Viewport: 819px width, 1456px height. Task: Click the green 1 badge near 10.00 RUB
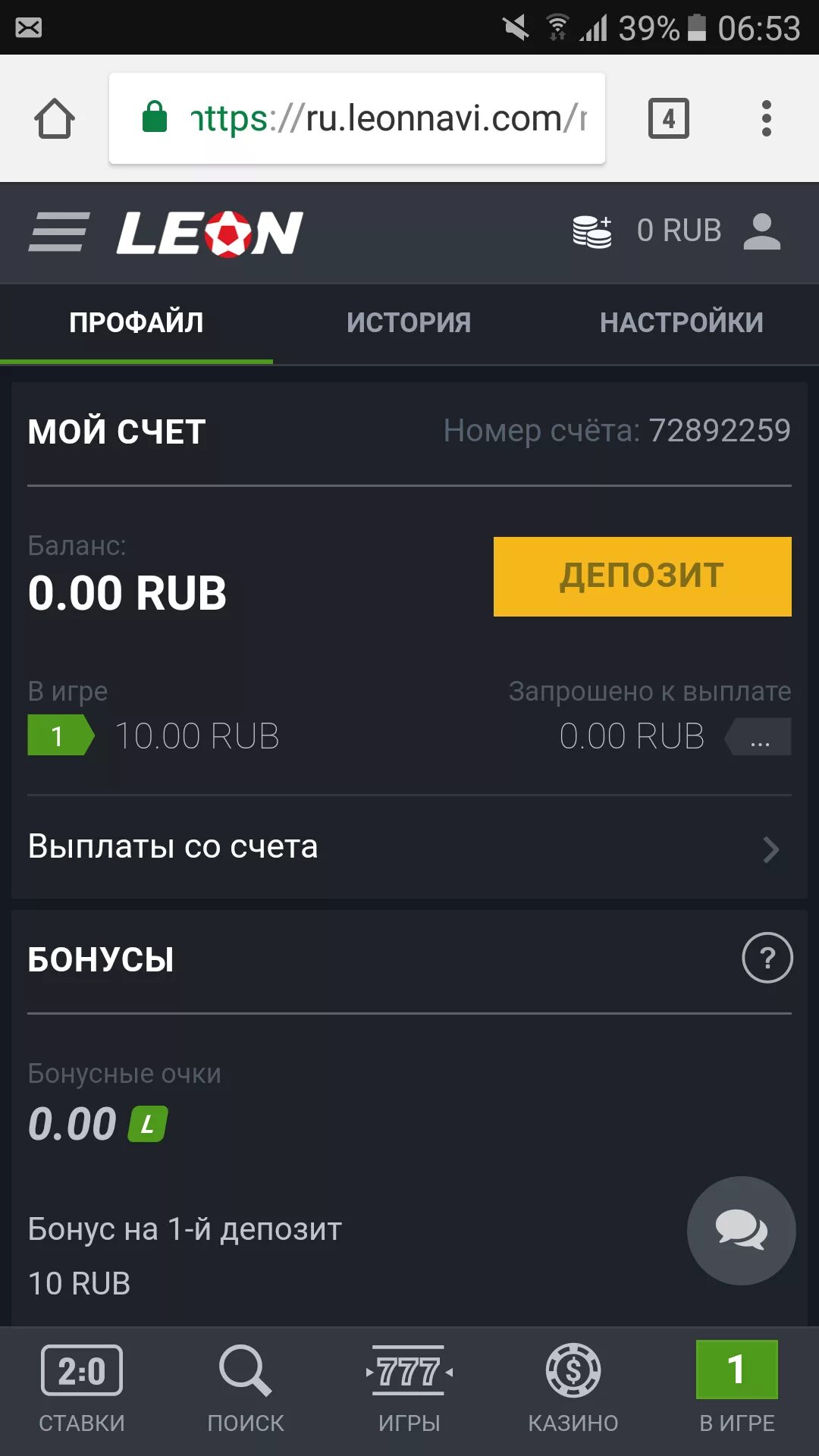pyautogui.click(x=55, y=734)
